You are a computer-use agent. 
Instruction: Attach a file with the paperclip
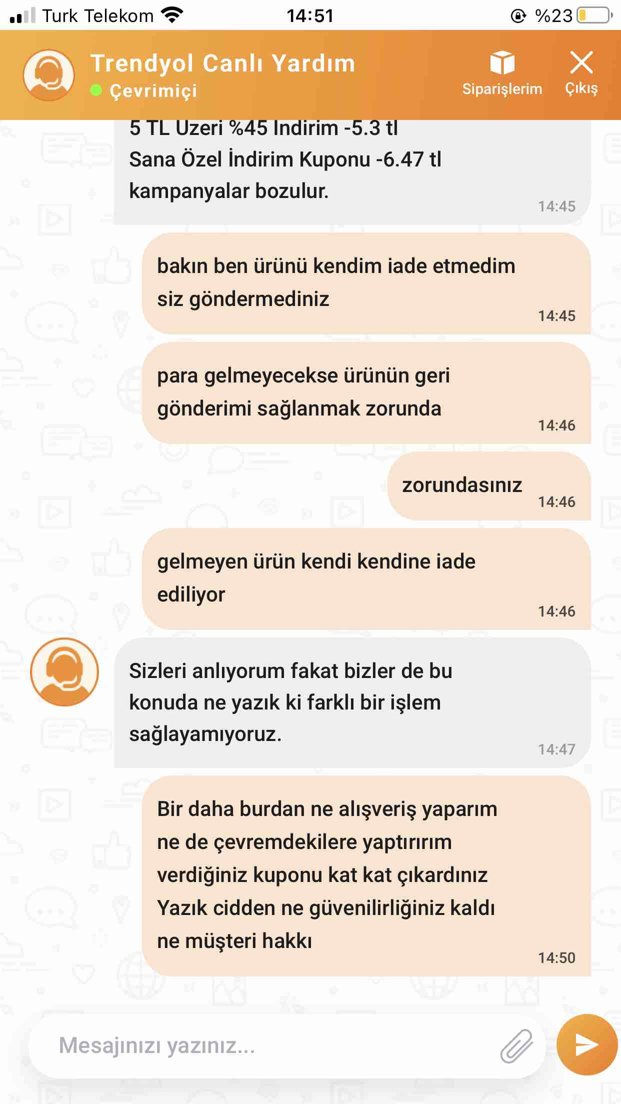coord(516,1046)
